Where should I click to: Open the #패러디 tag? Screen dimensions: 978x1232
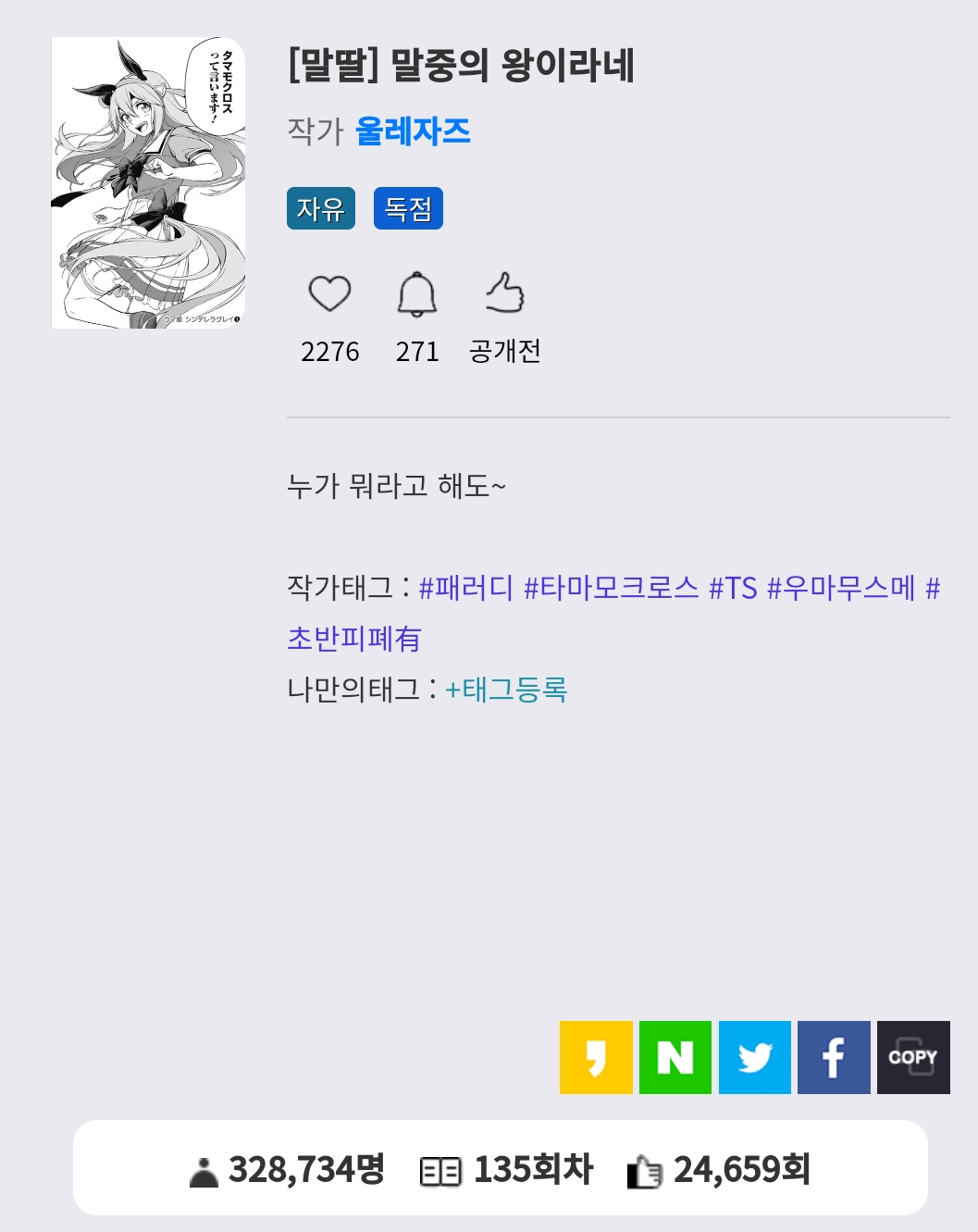click(465, 588)
